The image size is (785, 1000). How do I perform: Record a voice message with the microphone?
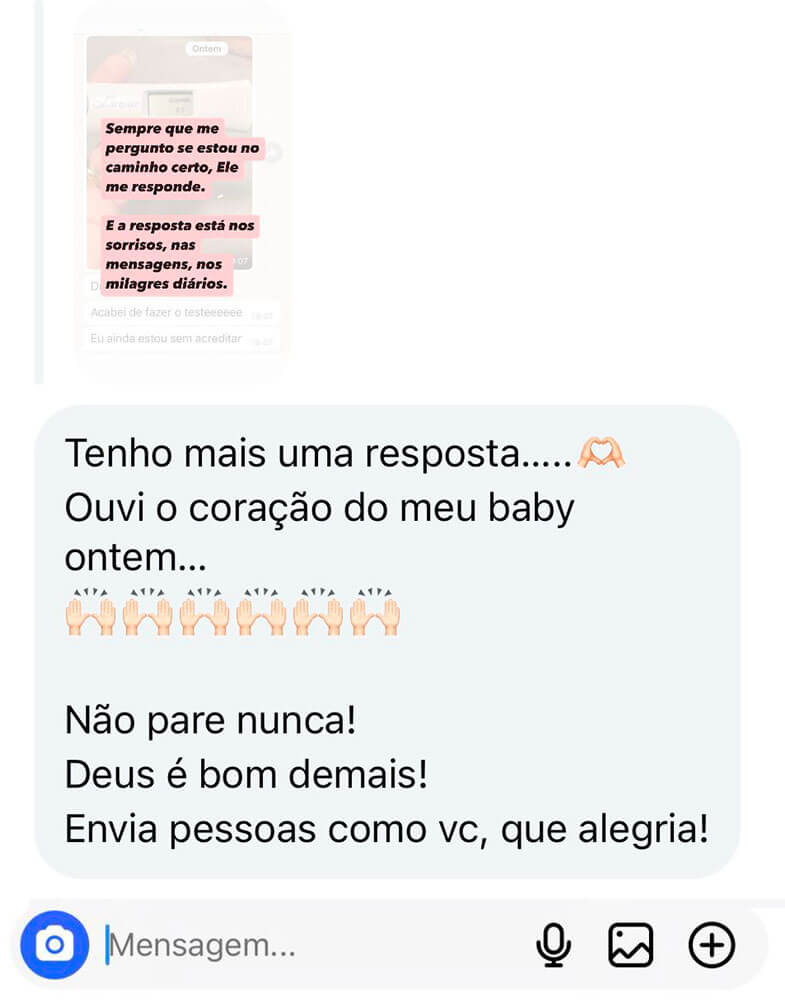click(x=553, y=944)
